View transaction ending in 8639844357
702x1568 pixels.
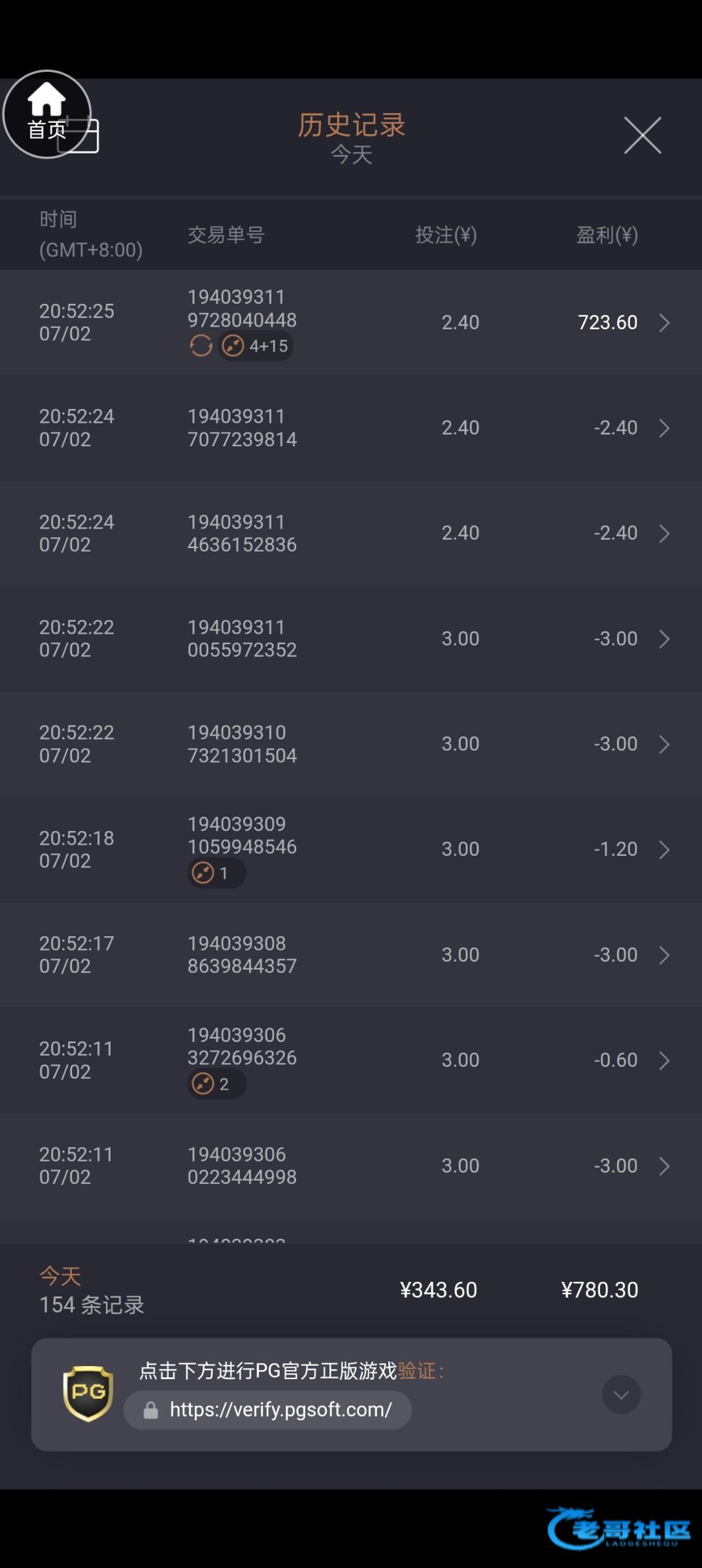[x=664, y=955]
